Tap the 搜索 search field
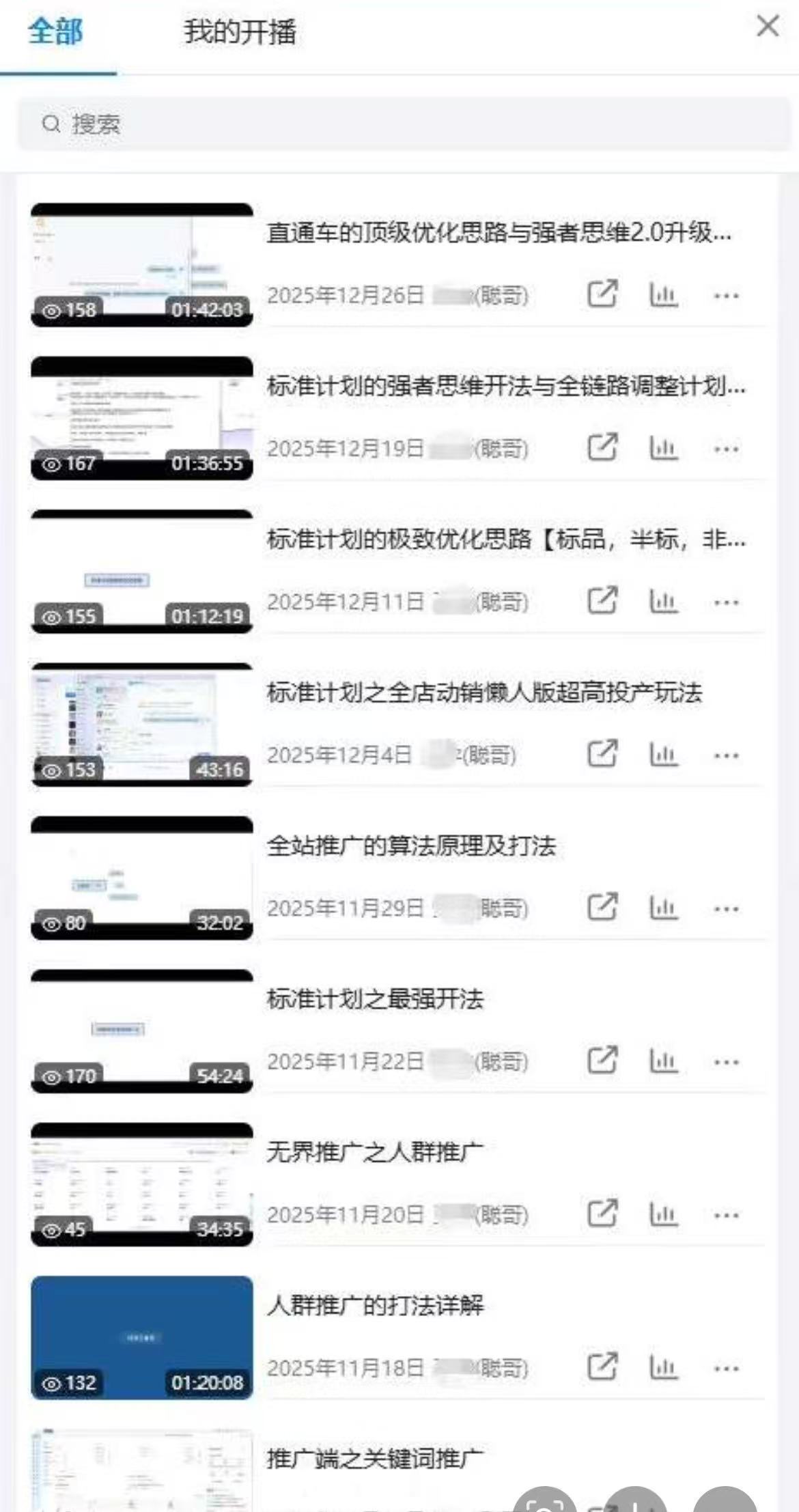Screen dimensions: 799x1512 [403, 124]
